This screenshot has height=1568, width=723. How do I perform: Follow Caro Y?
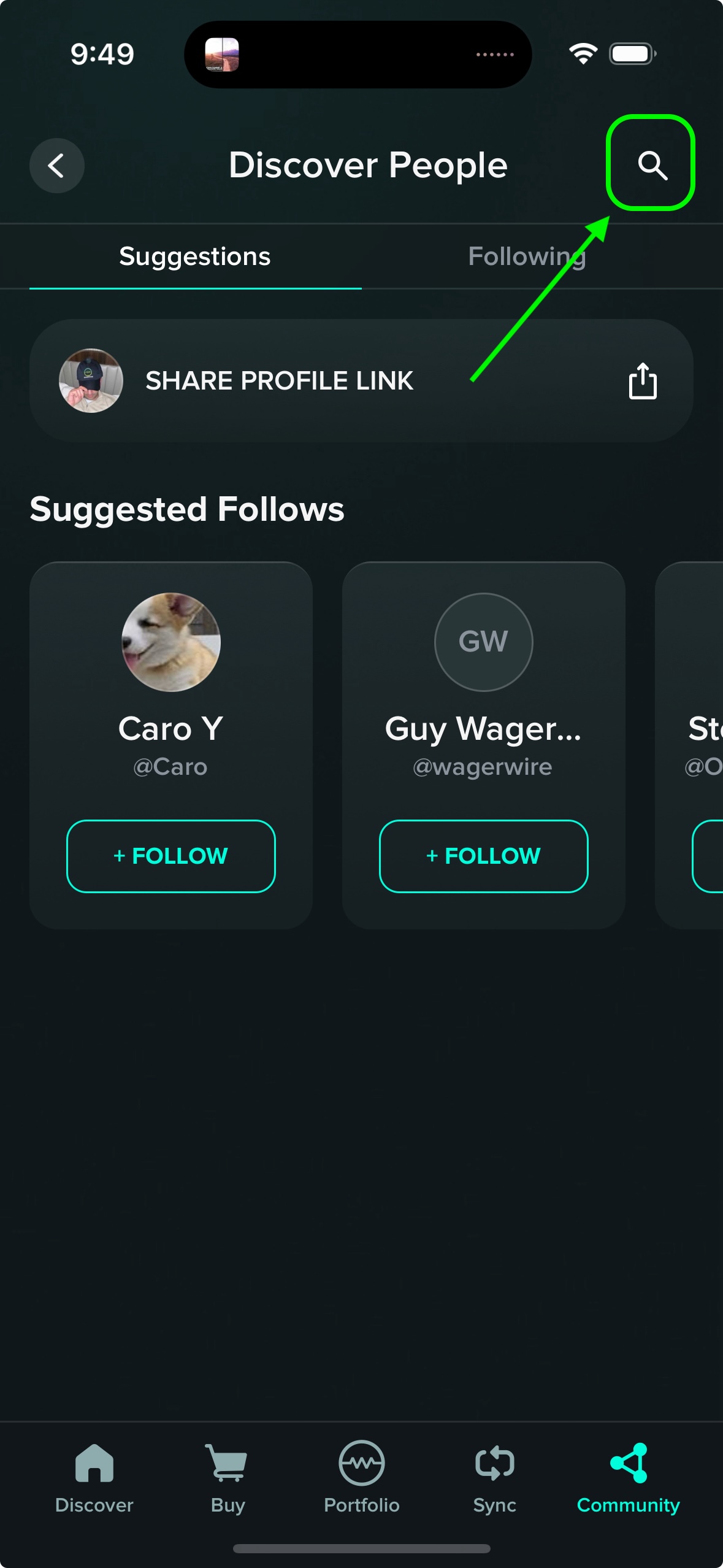point(171,856)
